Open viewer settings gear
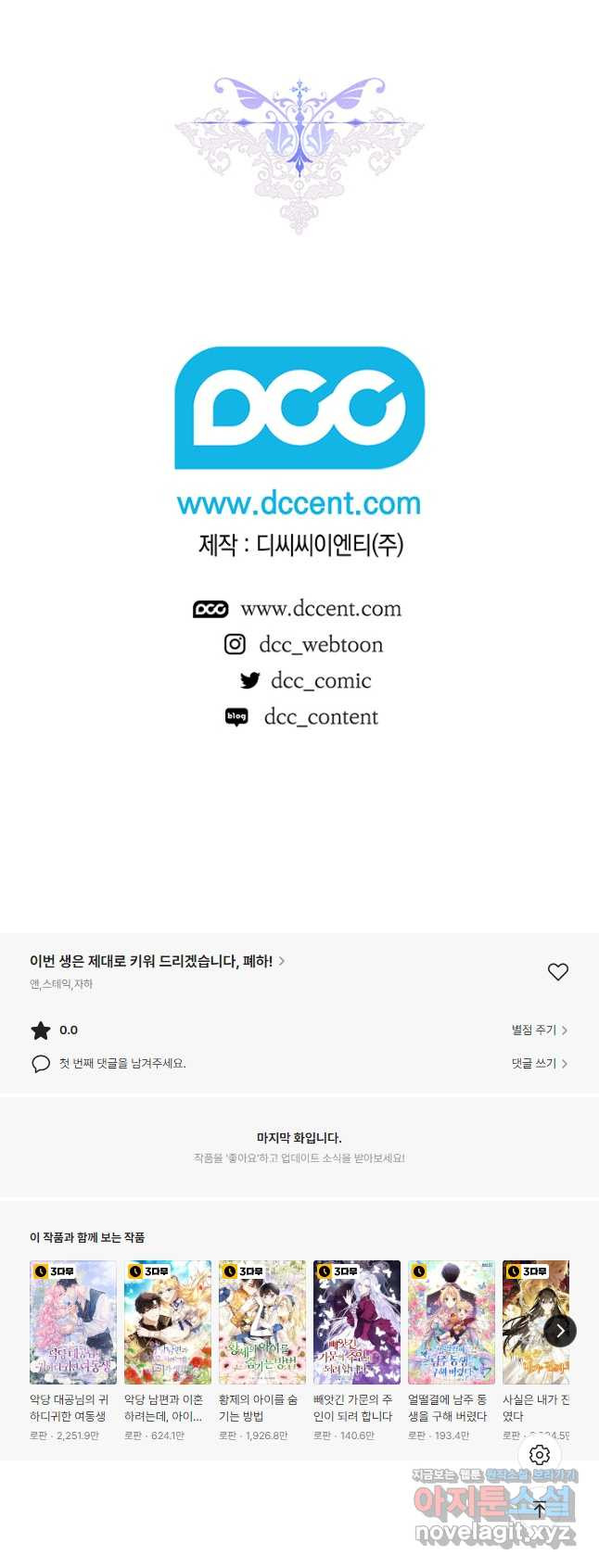This screenshot has height=1568, width=599. pyautogui.click(x=540, y=1455)
